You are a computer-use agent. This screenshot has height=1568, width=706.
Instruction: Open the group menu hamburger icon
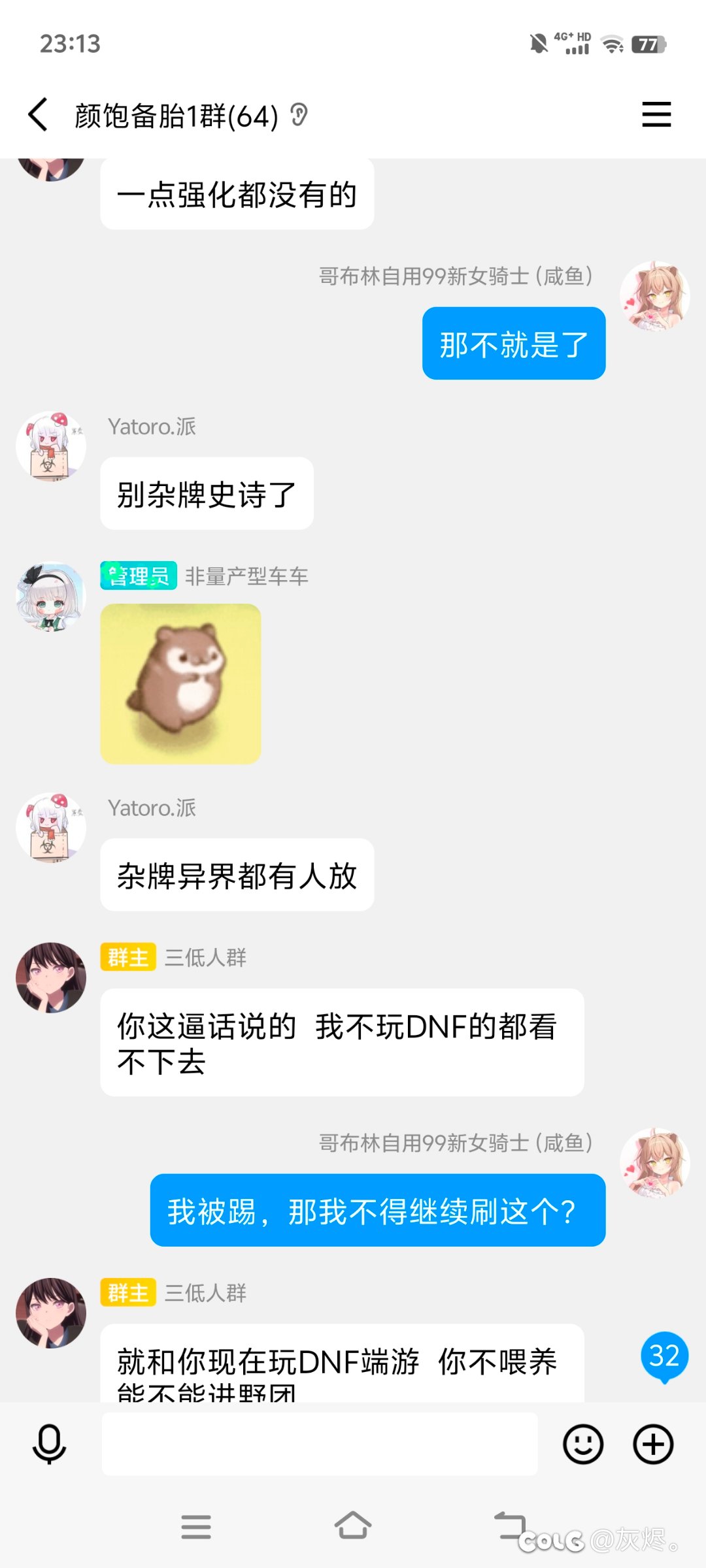656,114
